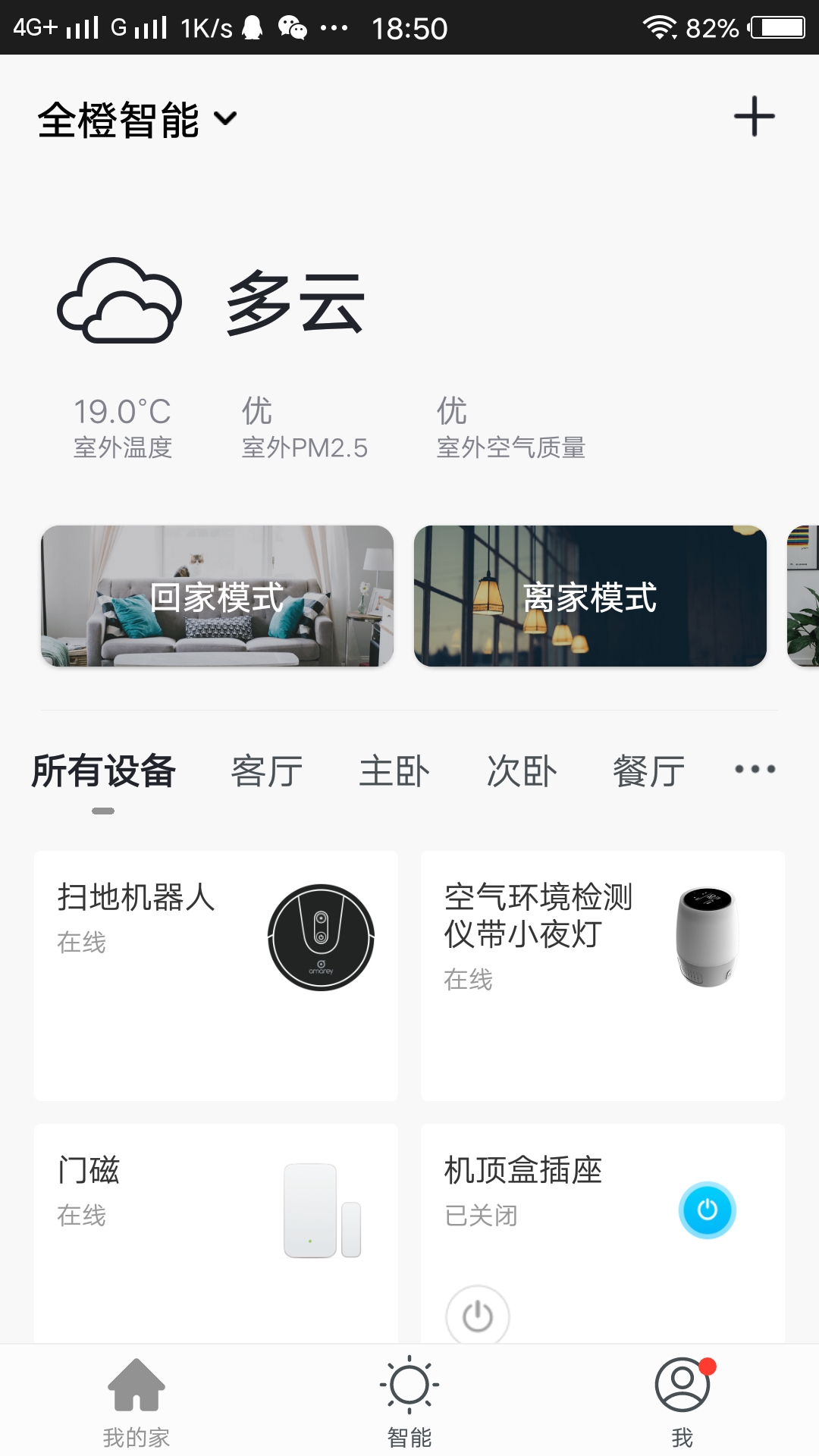
Task: Activate the 离家模式 scene
Action: 590,596
